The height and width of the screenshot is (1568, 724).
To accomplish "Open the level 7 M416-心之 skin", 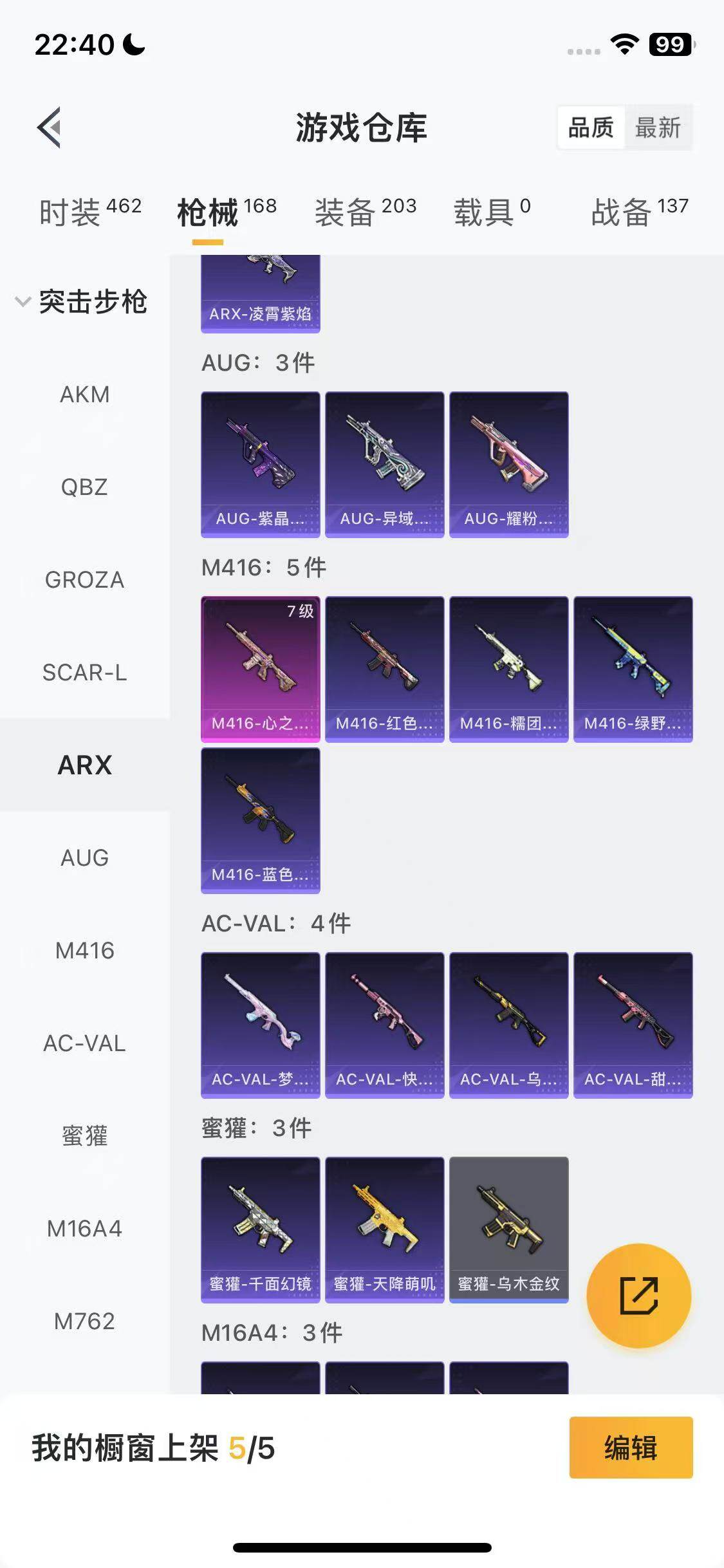I will (260, 668).
